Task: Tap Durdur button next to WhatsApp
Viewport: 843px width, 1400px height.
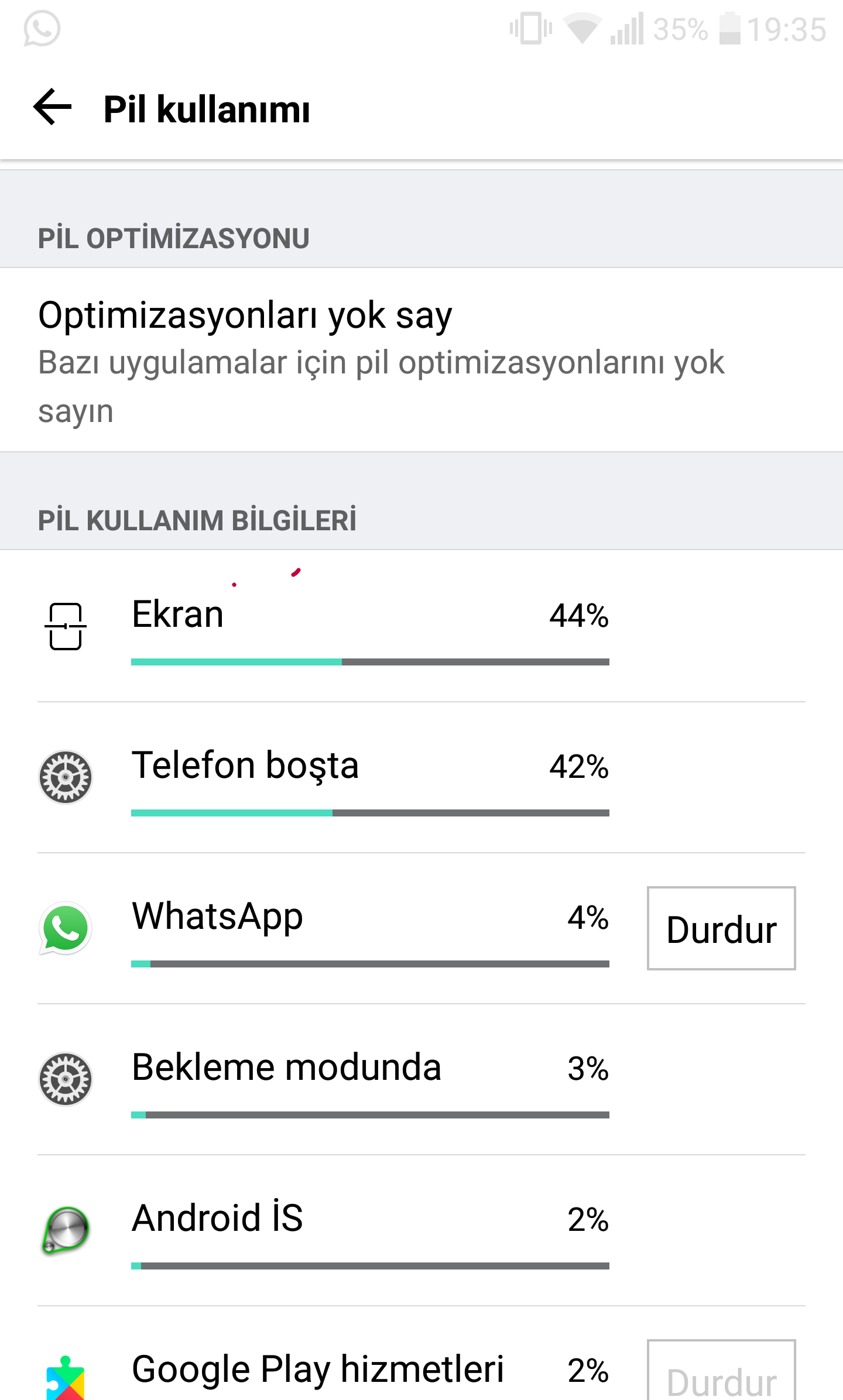Action: (x=721, y=928)
